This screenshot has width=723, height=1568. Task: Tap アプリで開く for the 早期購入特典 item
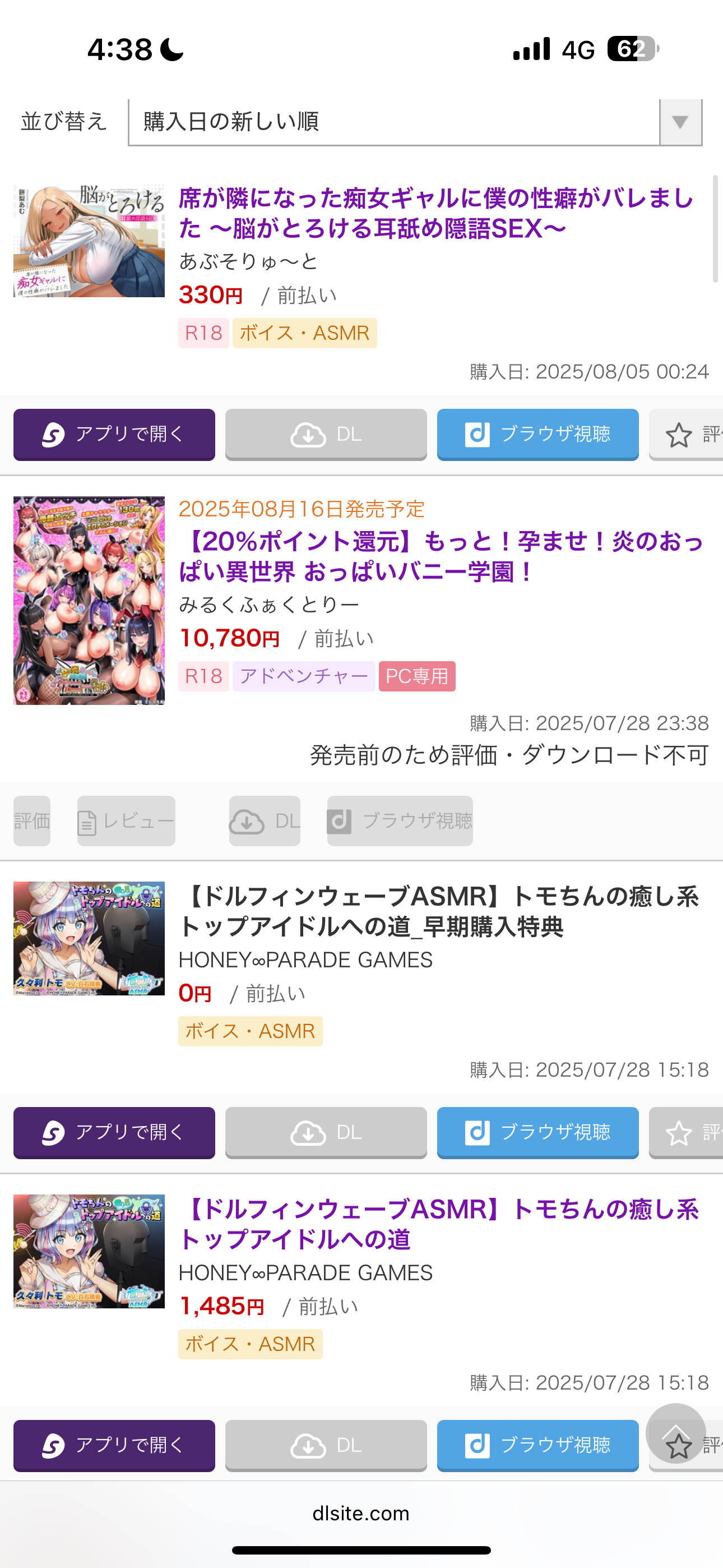click(114, 1133)
